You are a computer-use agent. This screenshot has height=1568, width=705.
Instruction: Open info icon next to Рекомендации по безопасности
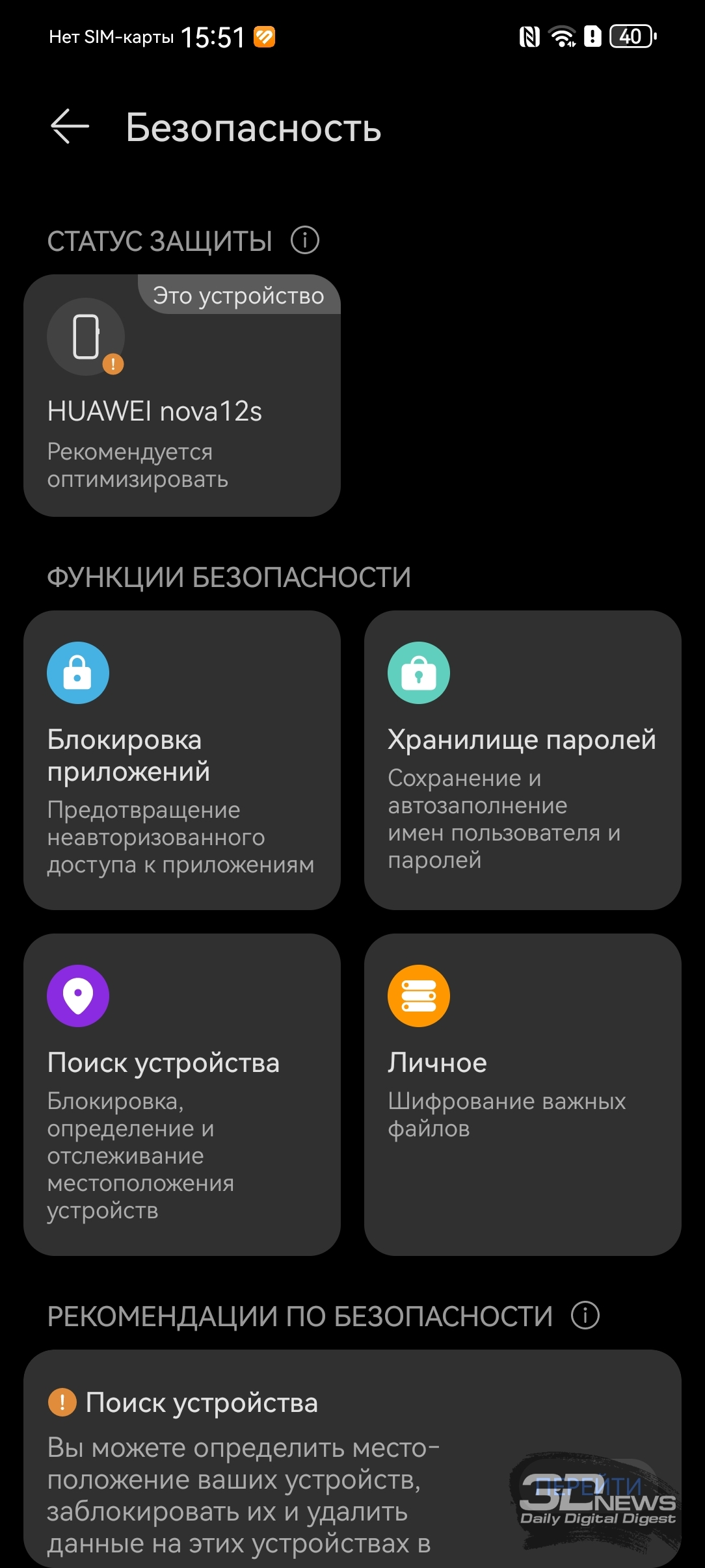(585, 1316)
